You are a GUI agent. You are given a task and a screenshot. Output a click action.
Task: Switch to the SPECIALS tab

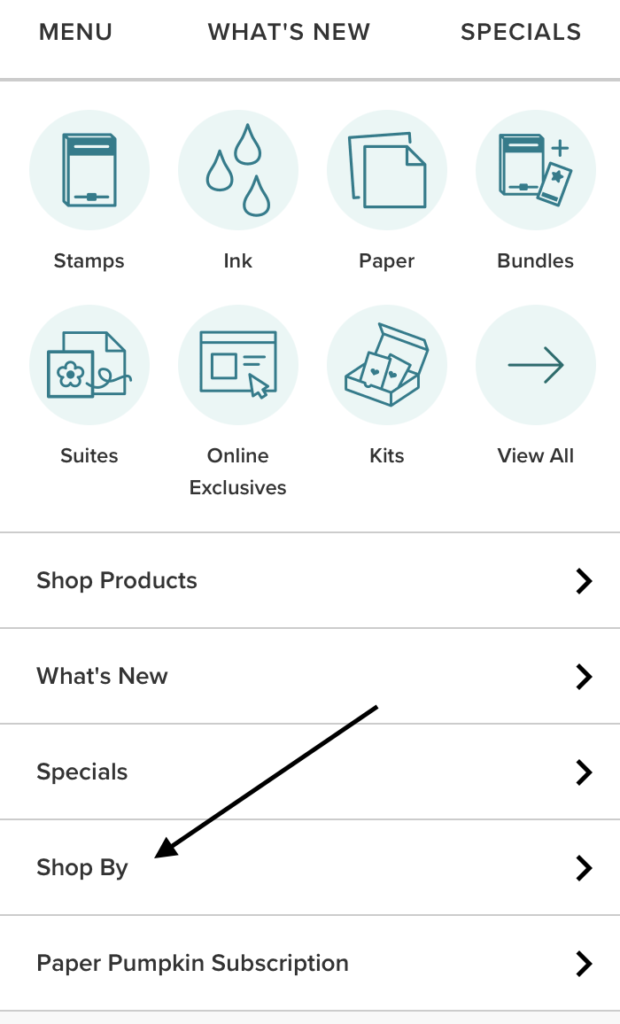pos(520,32)
